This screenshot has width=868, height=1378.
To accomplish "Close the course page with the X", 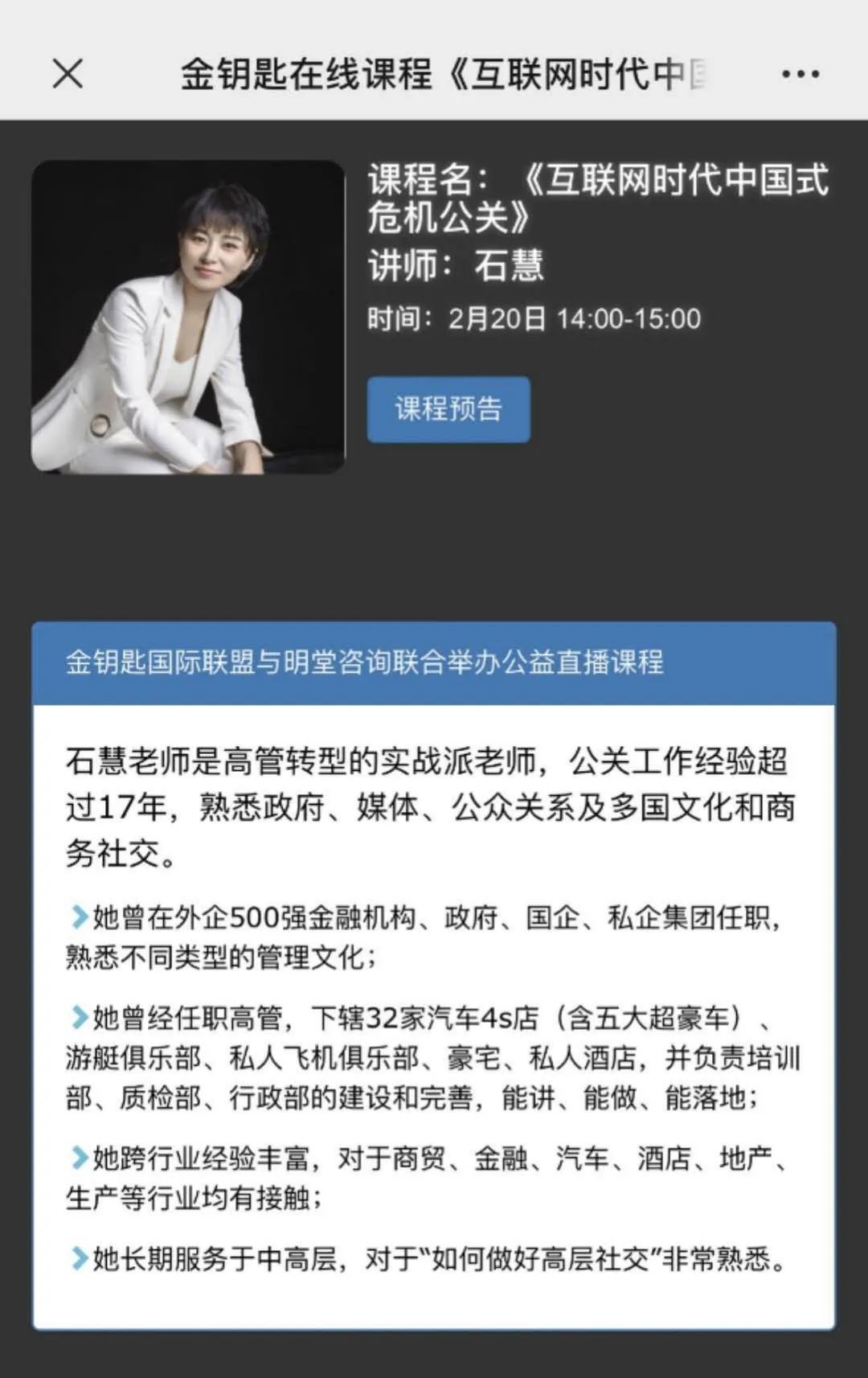I will pos(68,74).
